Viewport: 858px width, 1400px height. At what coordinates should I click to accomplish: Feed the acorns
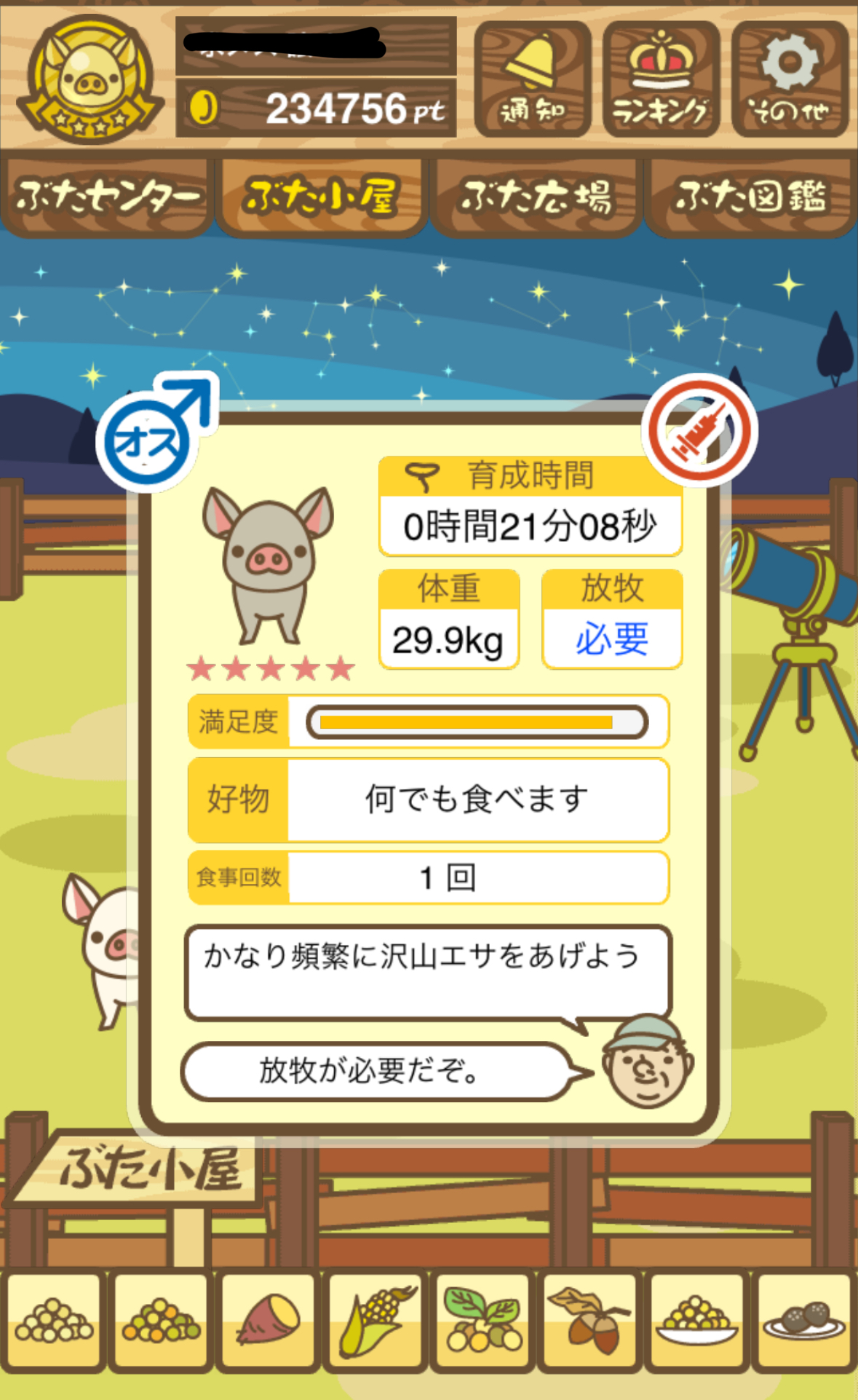(x=590, y=1319)
